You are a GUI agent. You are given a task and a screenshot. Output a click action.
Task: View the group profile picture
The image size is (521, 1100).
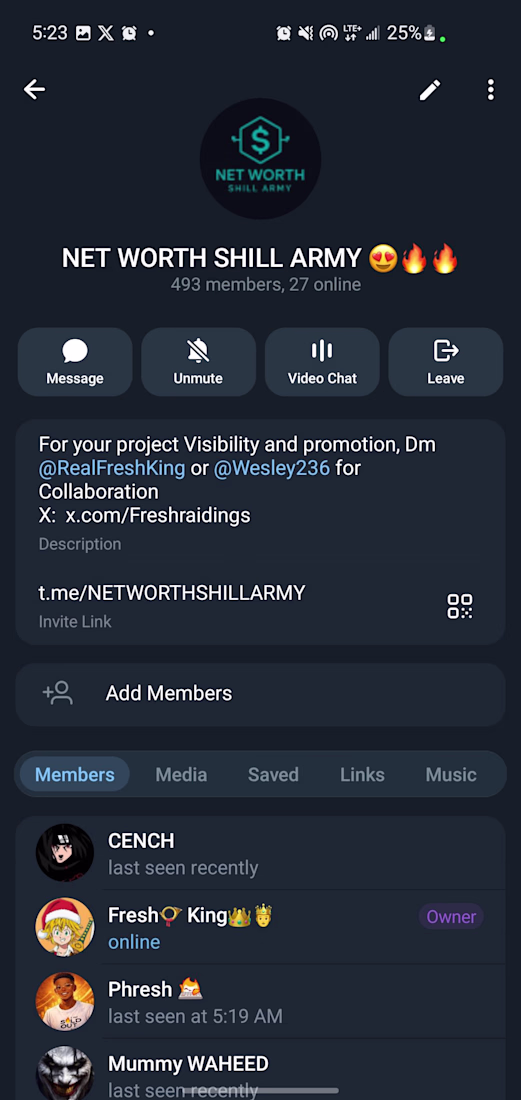pyautogui.click(x=260, y=159)
